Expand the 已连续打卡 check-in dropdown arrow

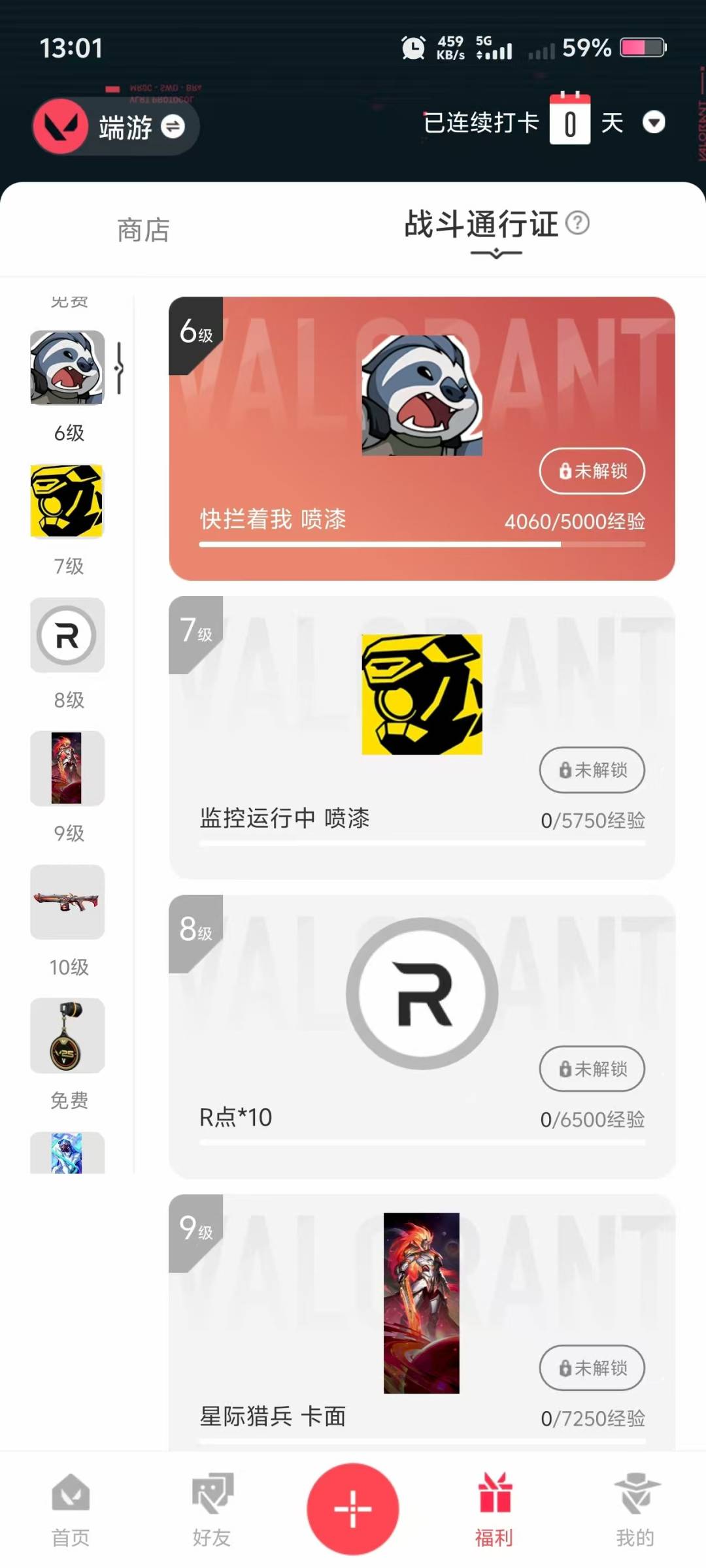(x=654, y=122)
